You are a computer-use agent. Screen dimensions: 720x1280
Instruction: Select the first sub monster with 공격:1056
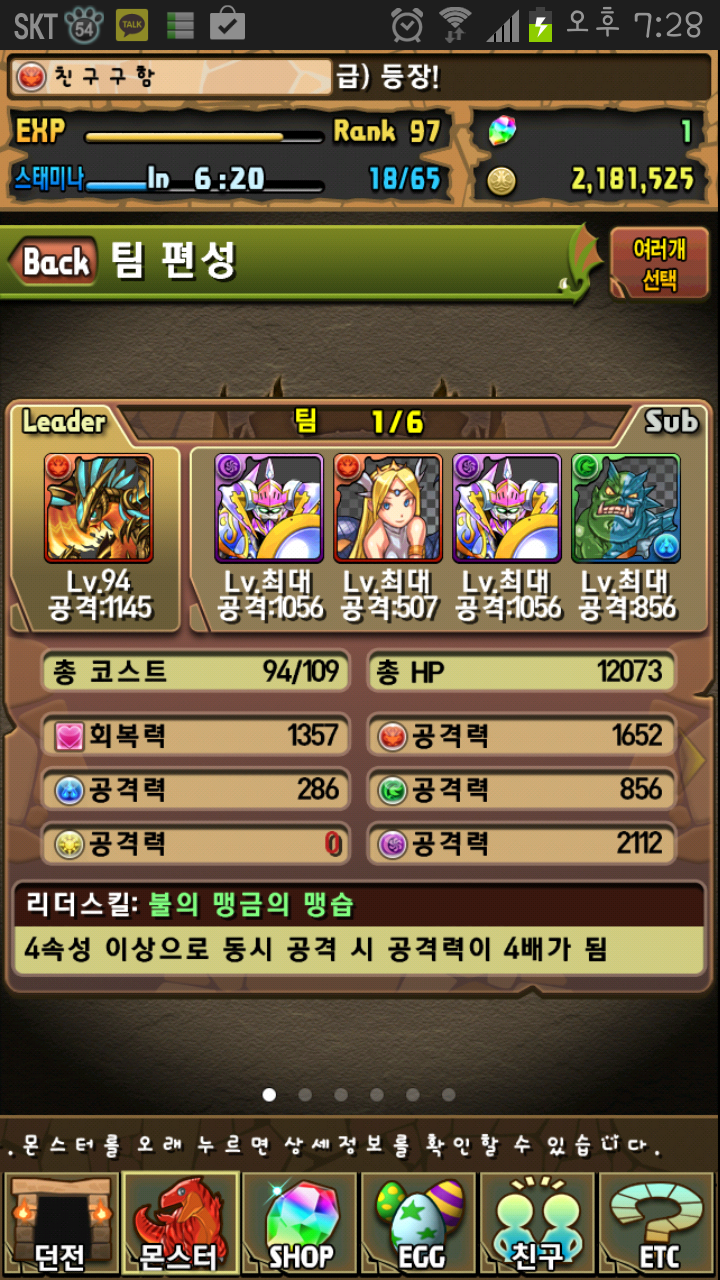(269, 508)
